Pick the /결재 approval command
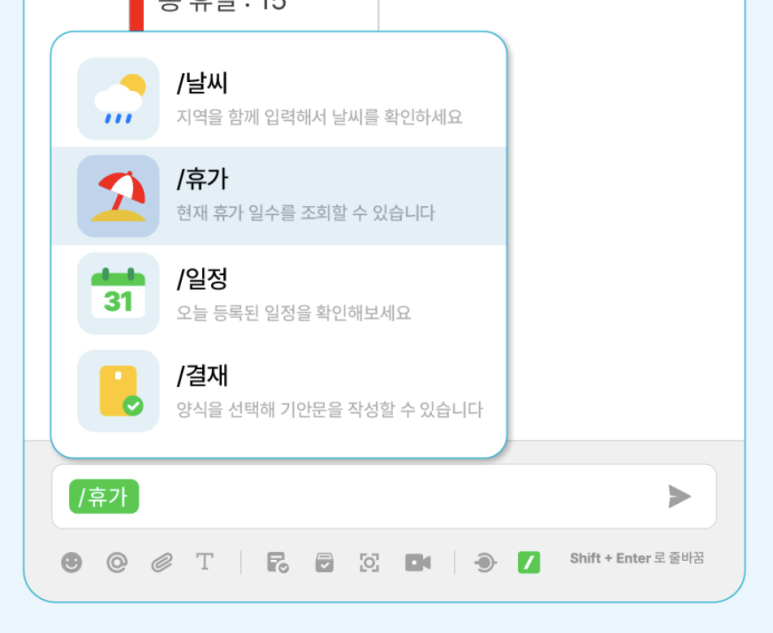Viewport: 773px width, 633px height. [279, 392]
